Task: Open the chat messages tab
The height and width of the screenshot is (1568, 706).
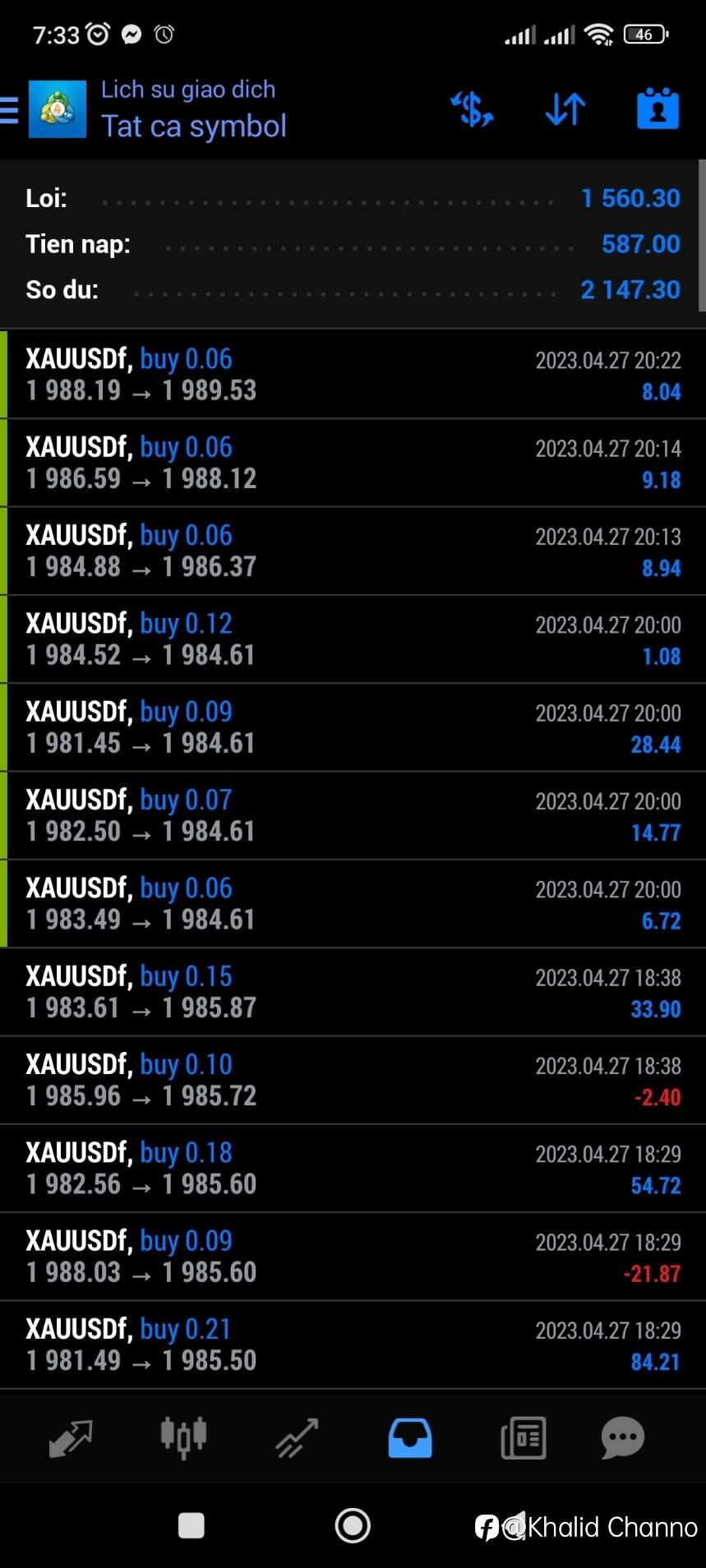Action: [623, 1438]
